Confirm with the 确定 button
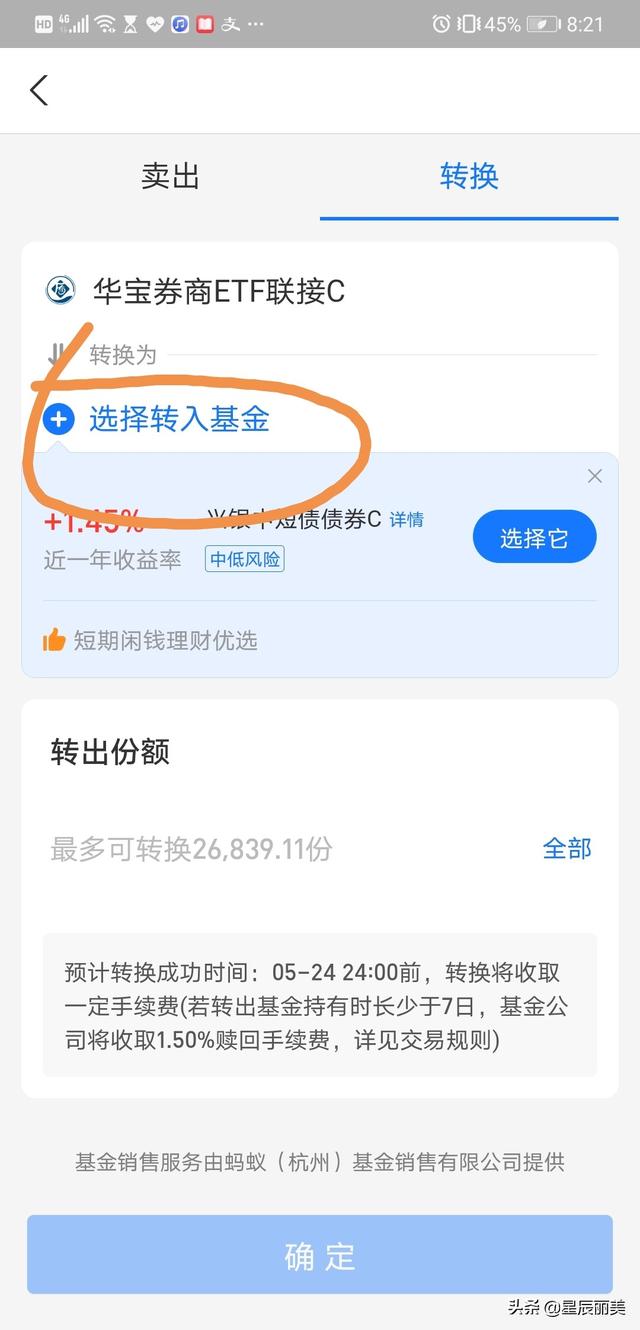640x1330 pixels. (320, 1256)
